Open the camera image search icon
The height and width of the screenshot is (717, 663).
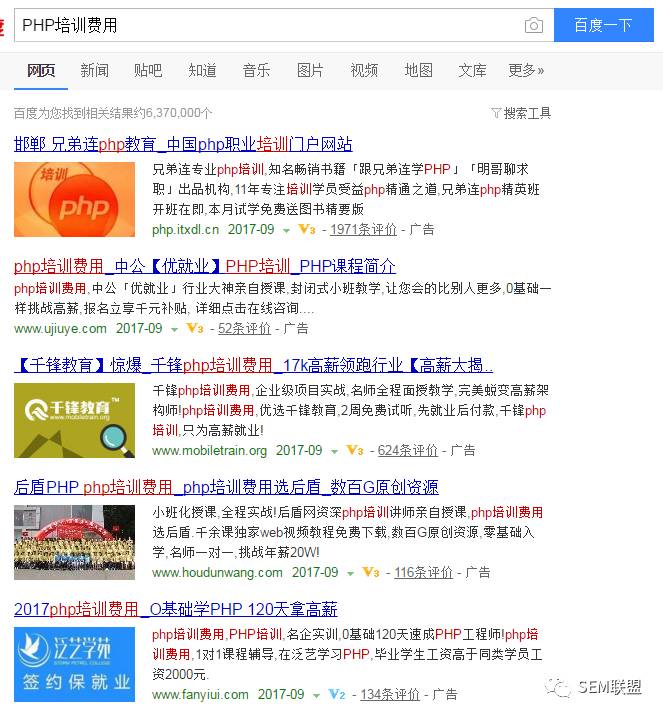(x=534, y=26)
